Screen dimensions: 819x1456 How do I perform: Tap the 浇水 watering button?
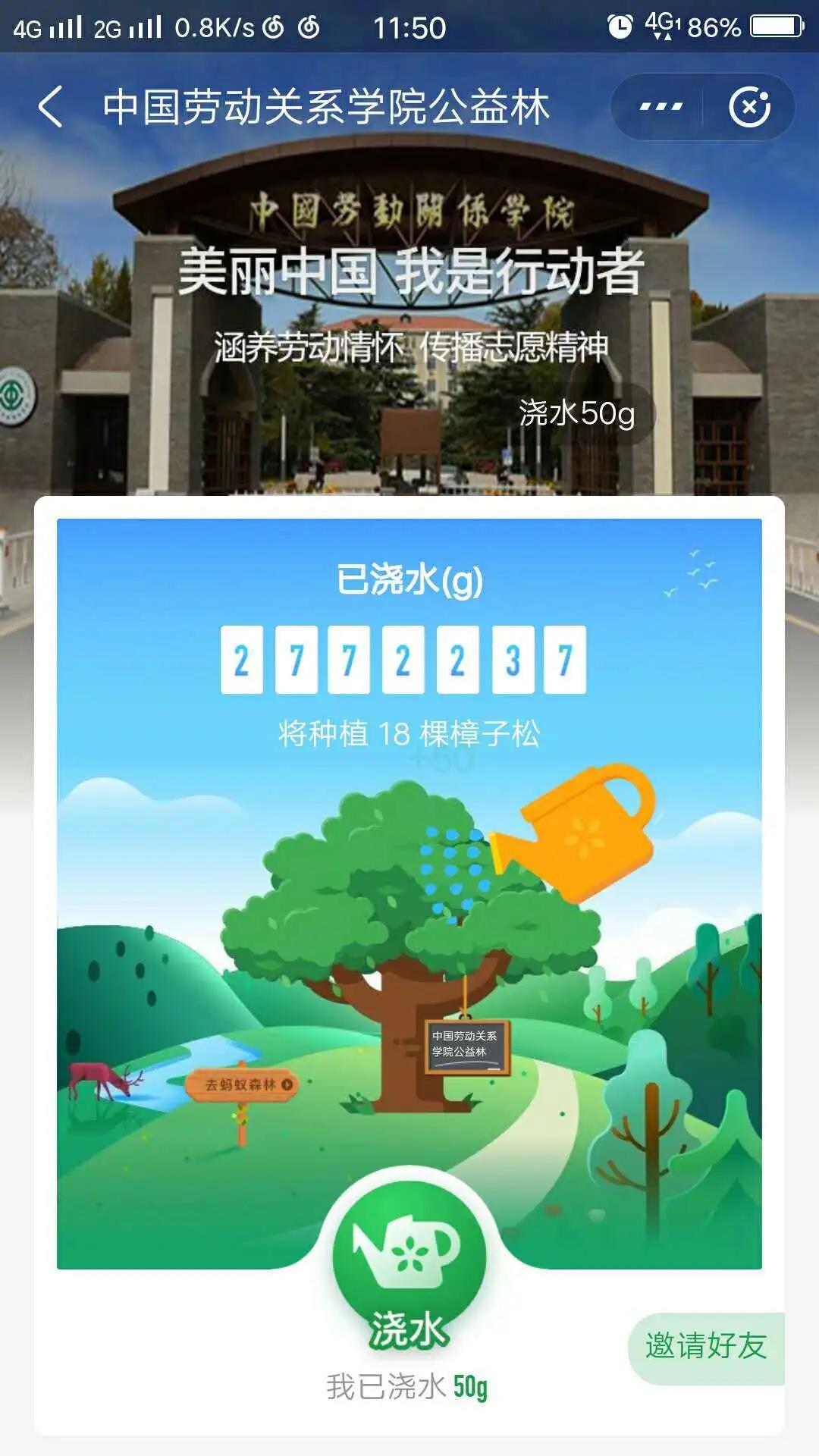pyautogui.click(x=409, y=1263)
